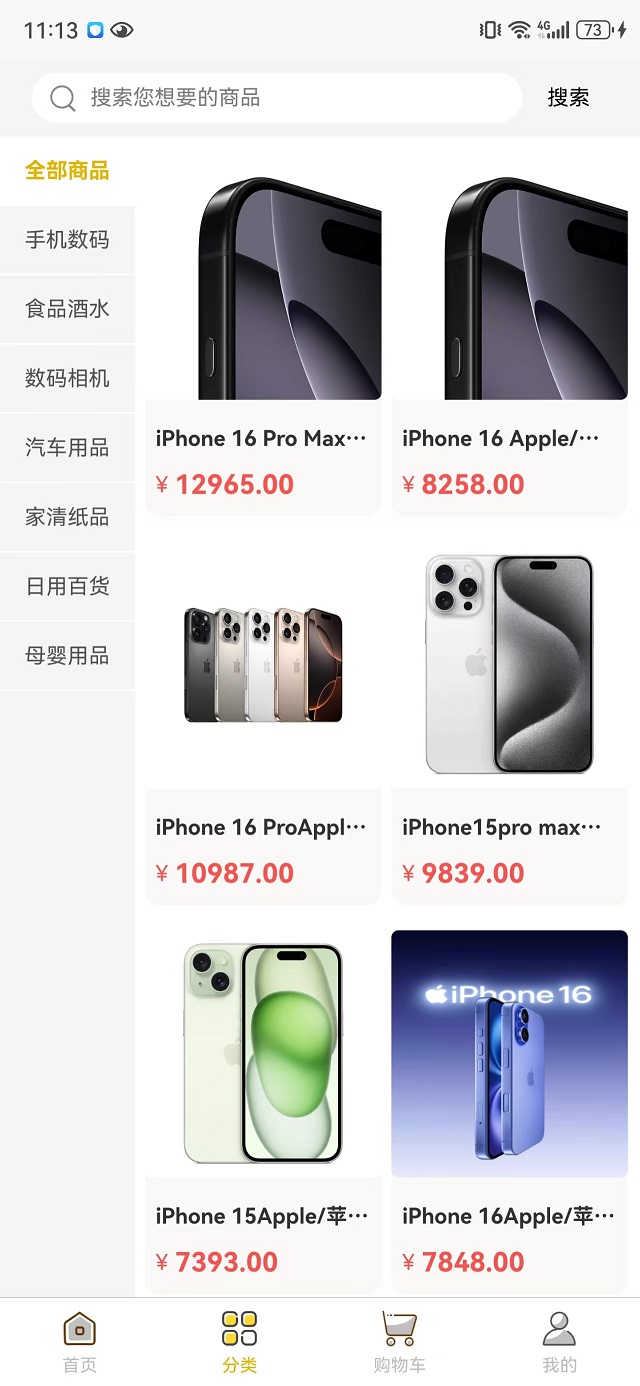The image size is (640, 1386).
Task: Open the iPhone 16 Pro Max product card
Action: point(263,340)
